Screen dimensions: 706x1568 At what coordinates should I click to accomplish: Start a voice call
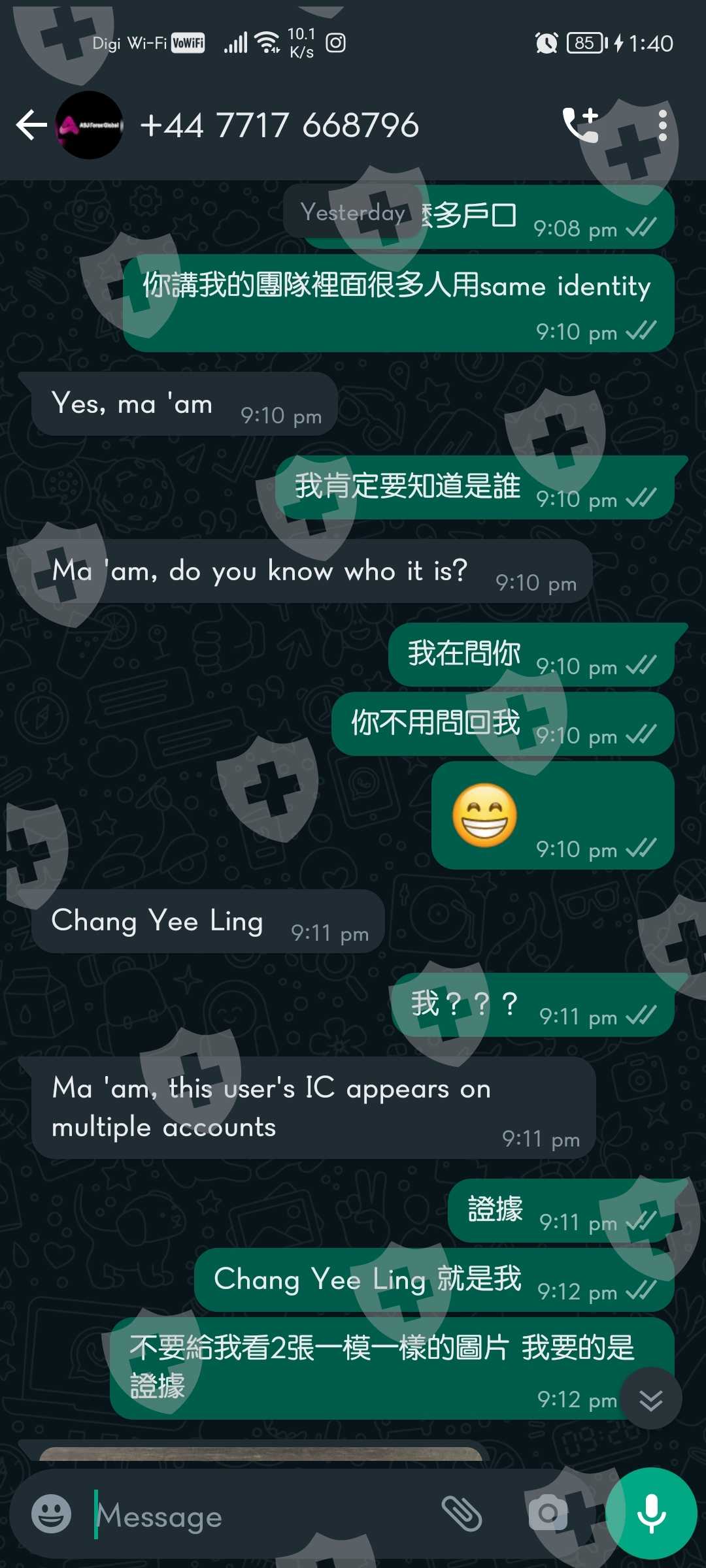(580, 125)
